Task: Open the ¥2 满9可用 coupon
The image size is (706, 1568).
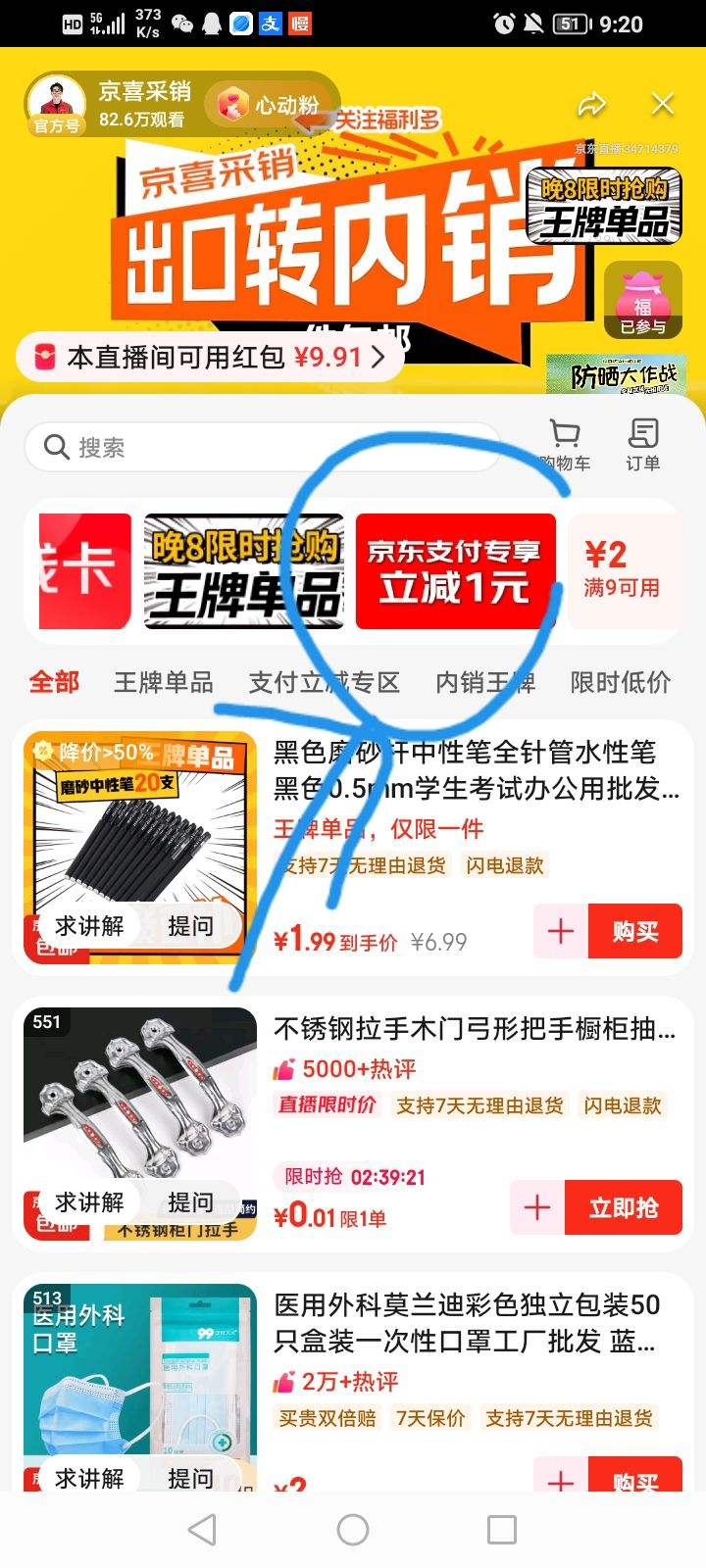Action: [x=626, y=568]
